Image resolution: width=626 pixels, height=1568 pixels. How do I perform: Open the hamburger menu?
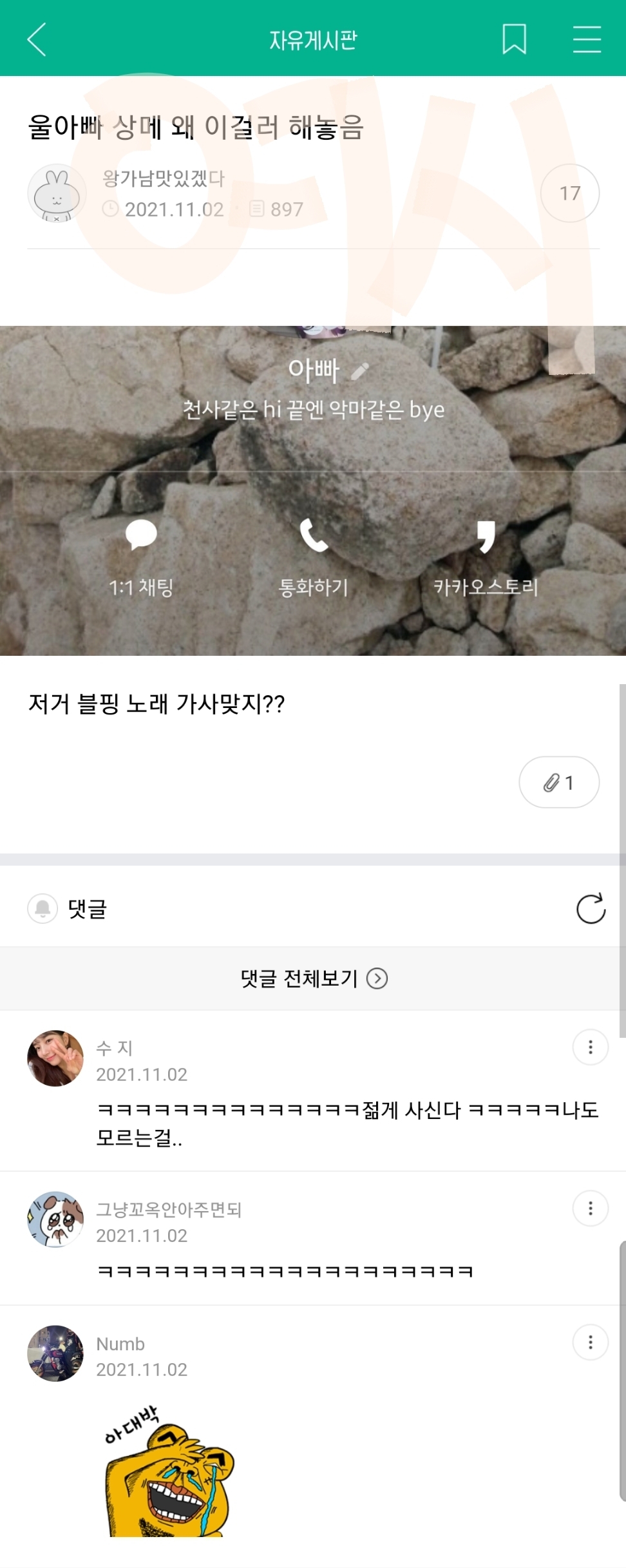click(587, 39)
